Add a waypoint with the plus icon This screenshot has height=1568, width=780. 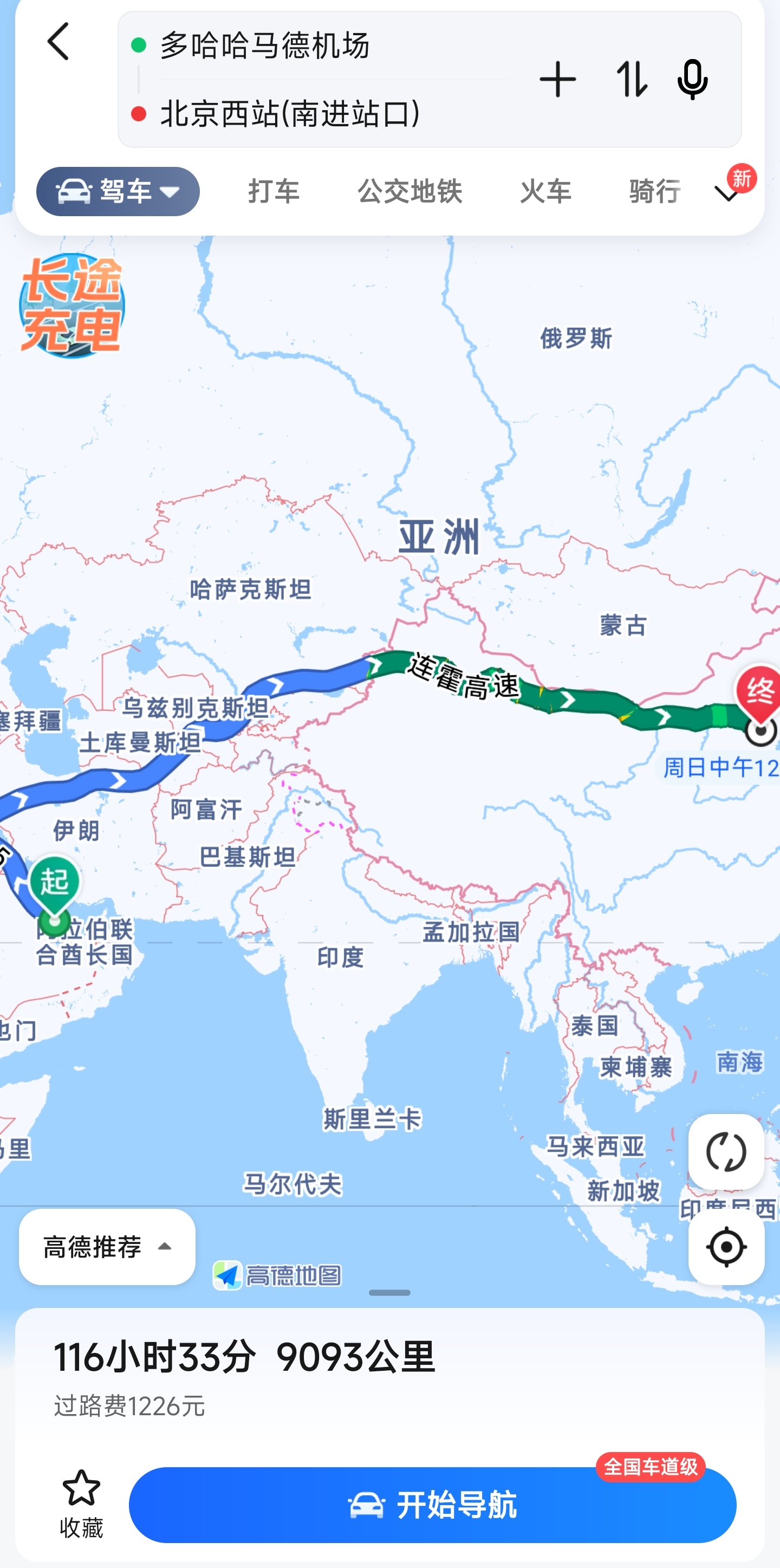tap(557, 80)
